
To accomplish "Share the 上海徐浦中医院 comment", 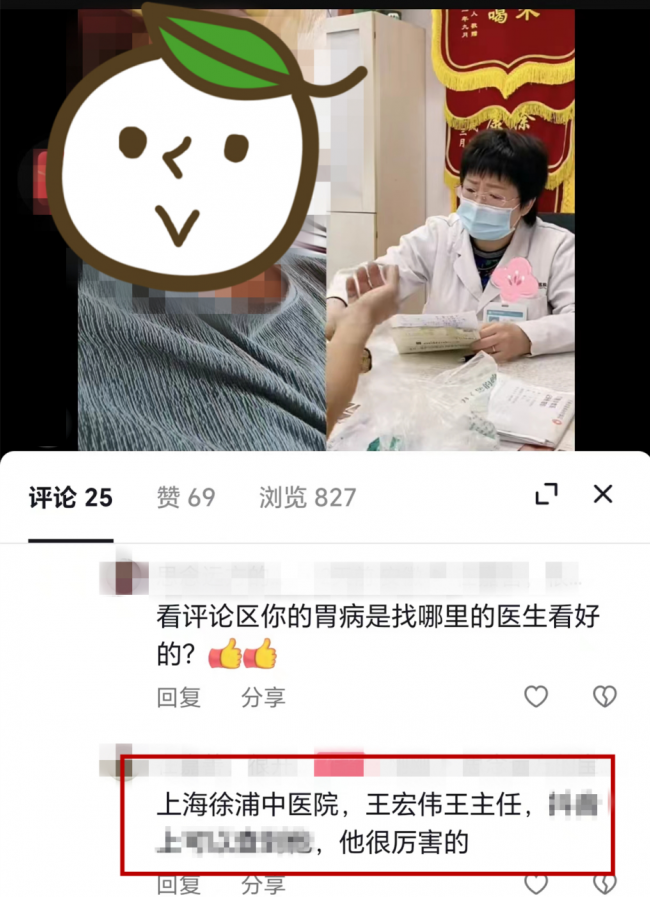I will tap(263, 884).
